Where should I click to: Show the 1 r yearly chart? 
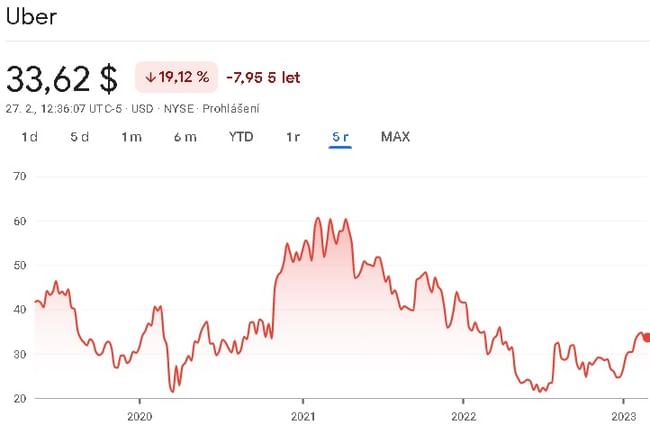coord(293,137)
